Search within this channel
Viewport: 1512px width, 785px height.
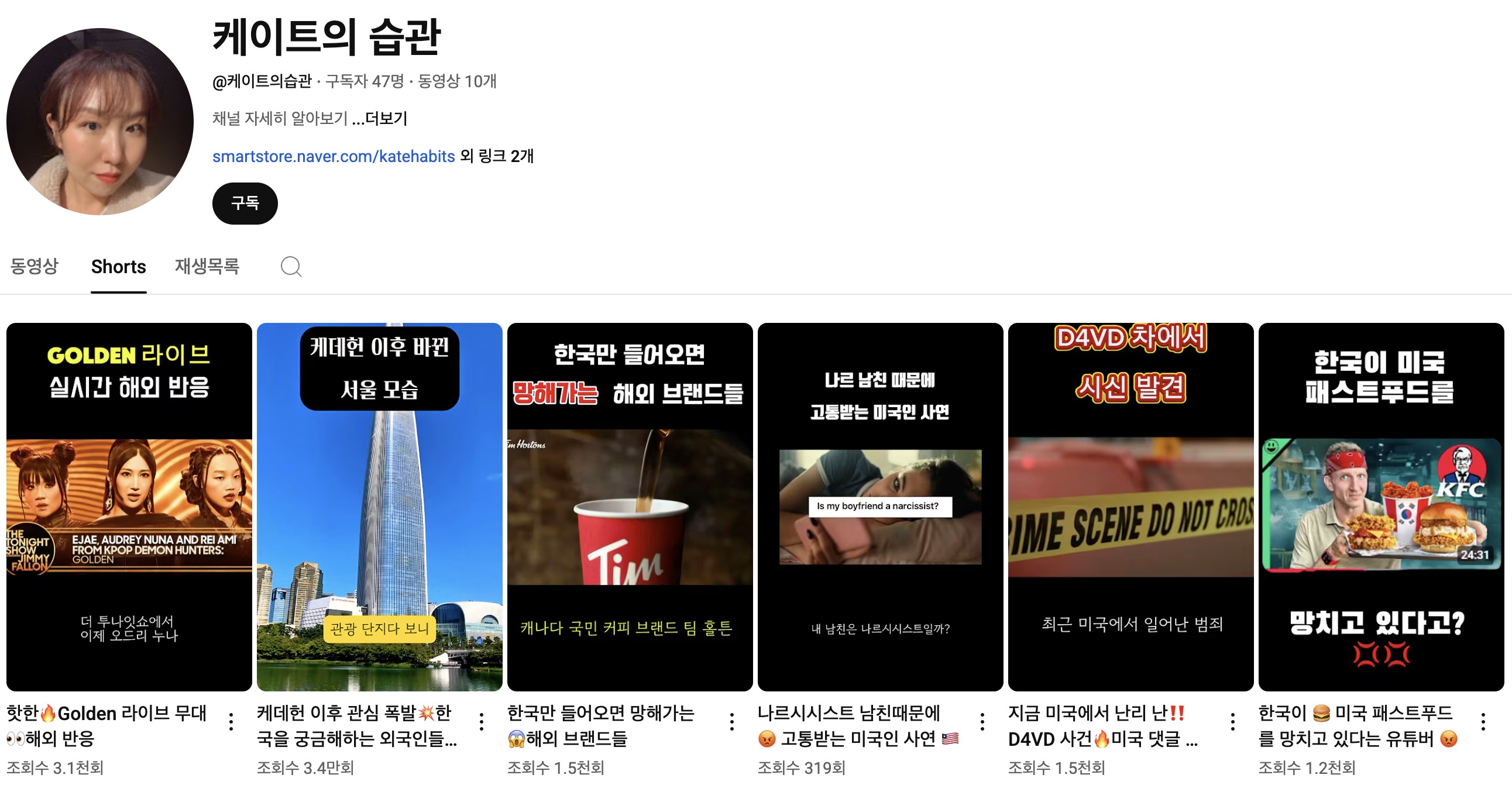(291, 266)
